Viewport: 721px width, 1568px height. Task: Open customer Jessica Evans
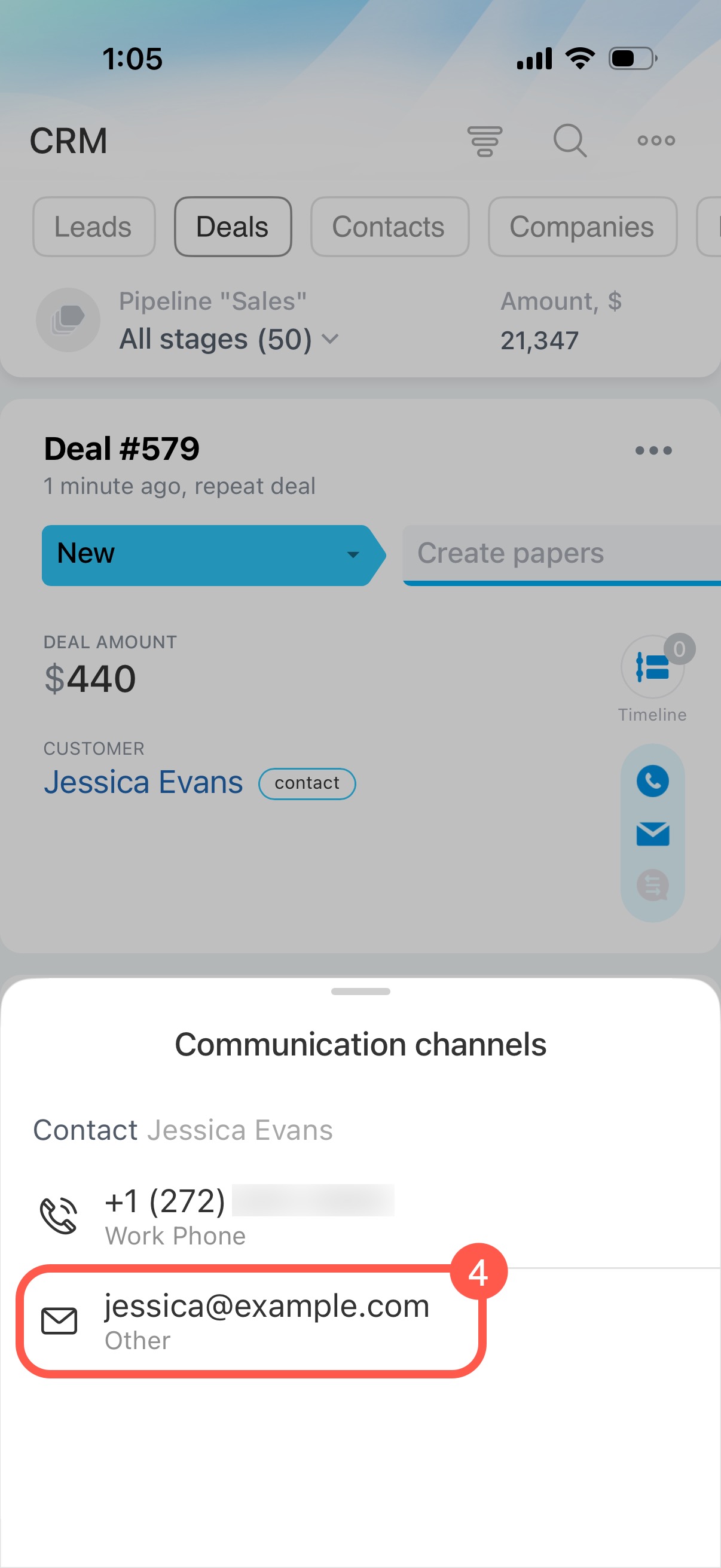pyautogui.click(x=143, y=782)
